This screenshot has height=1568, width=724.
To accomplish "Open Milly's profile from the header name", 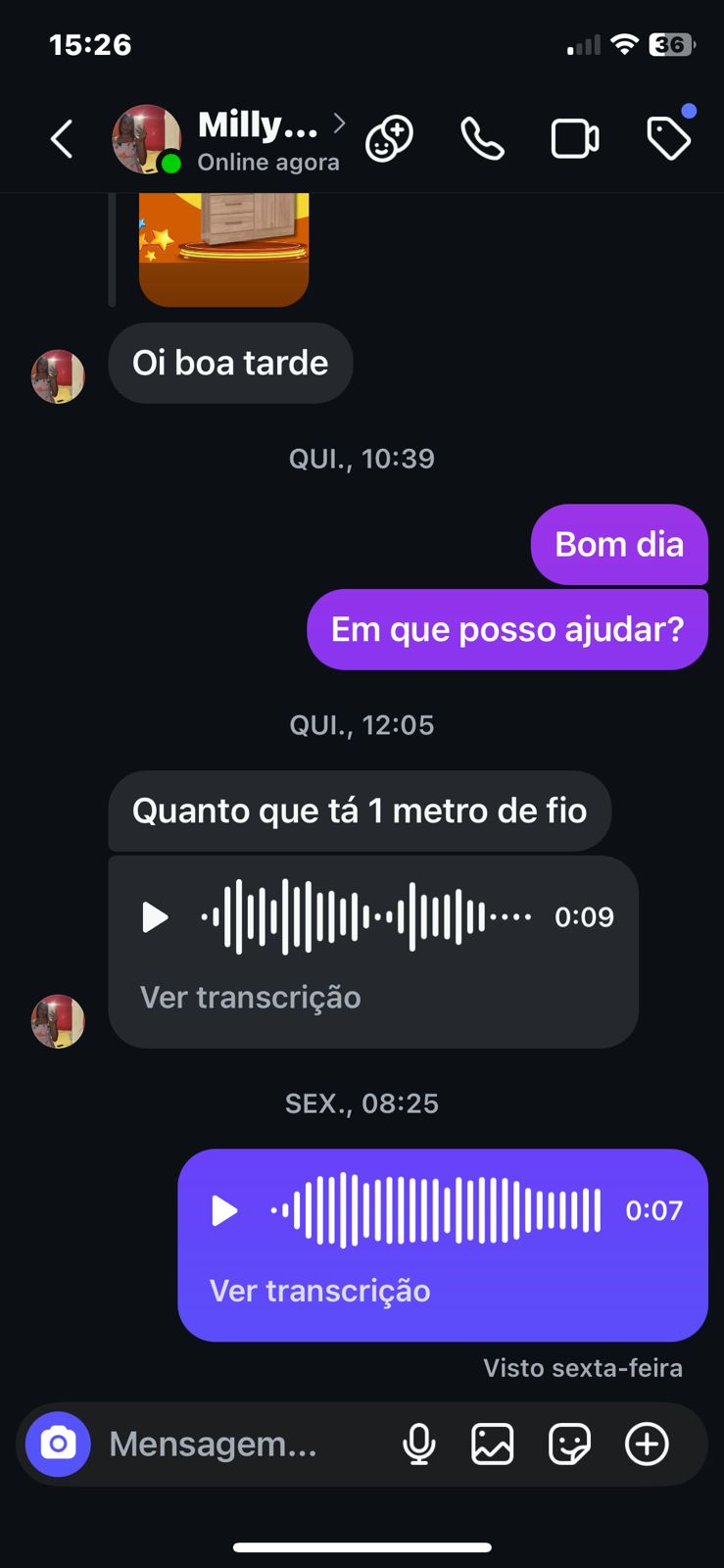I will click(x=258, y=125).
